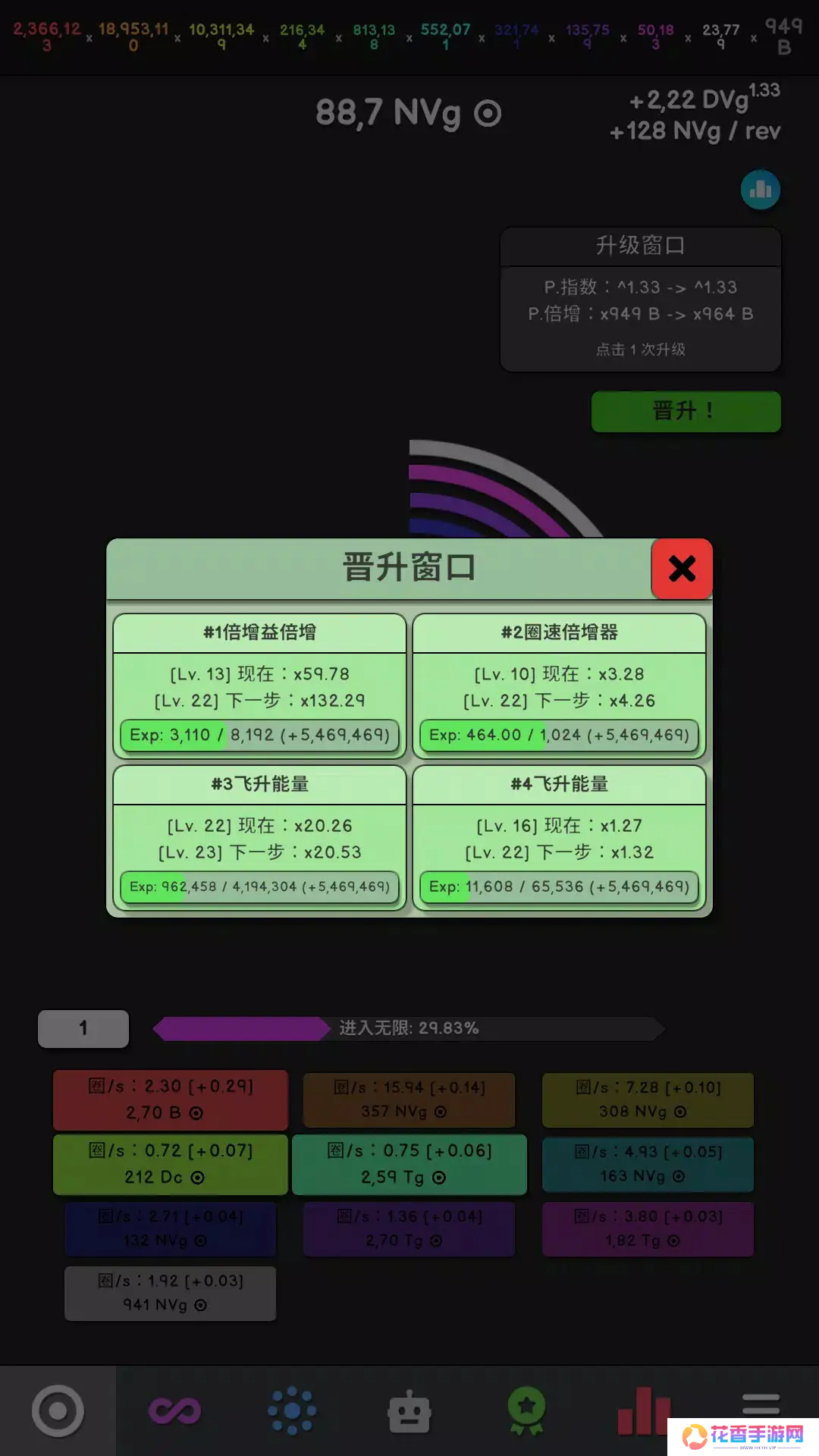Open the green achievements badge tab

coord(526,1410)
